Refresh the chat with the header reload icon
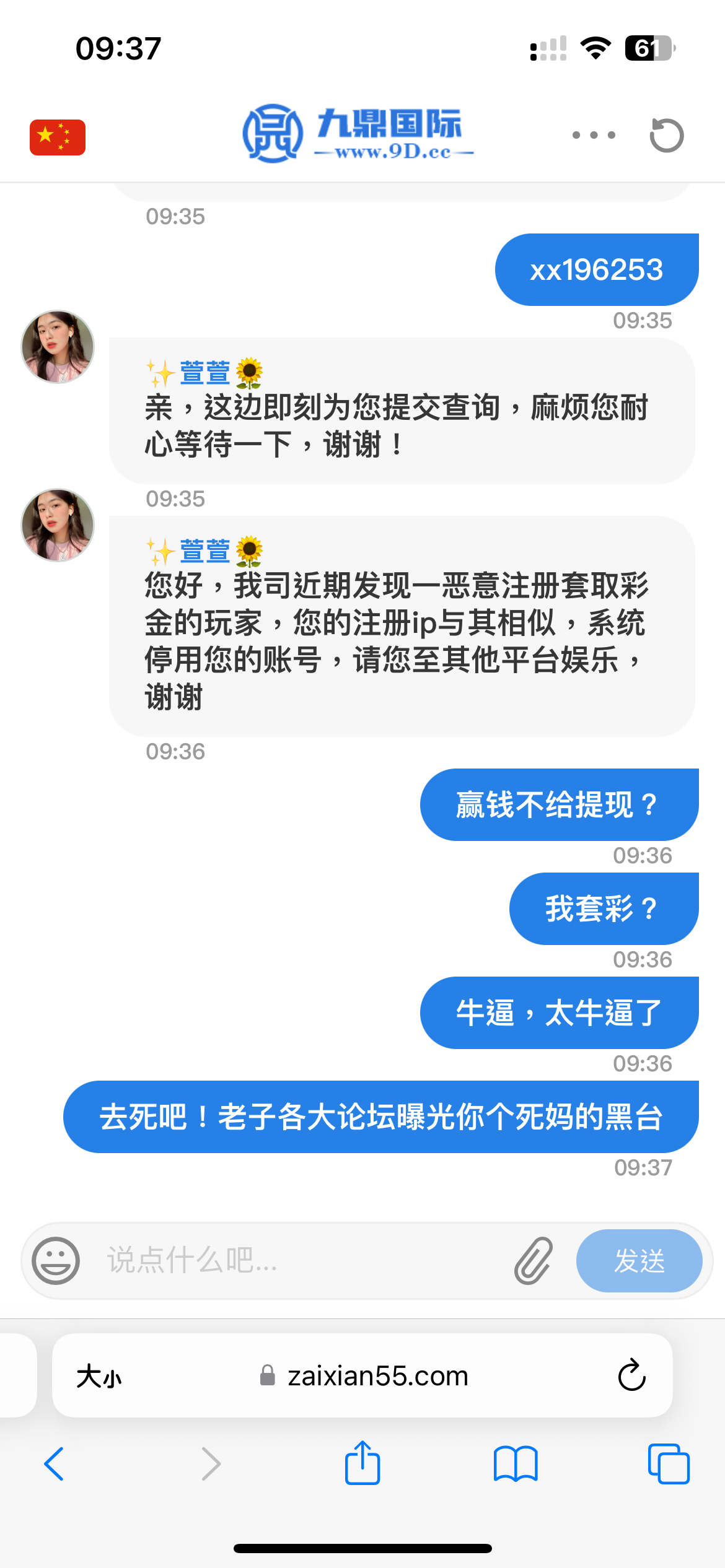 pyautogui.click(x=667, y=135)
